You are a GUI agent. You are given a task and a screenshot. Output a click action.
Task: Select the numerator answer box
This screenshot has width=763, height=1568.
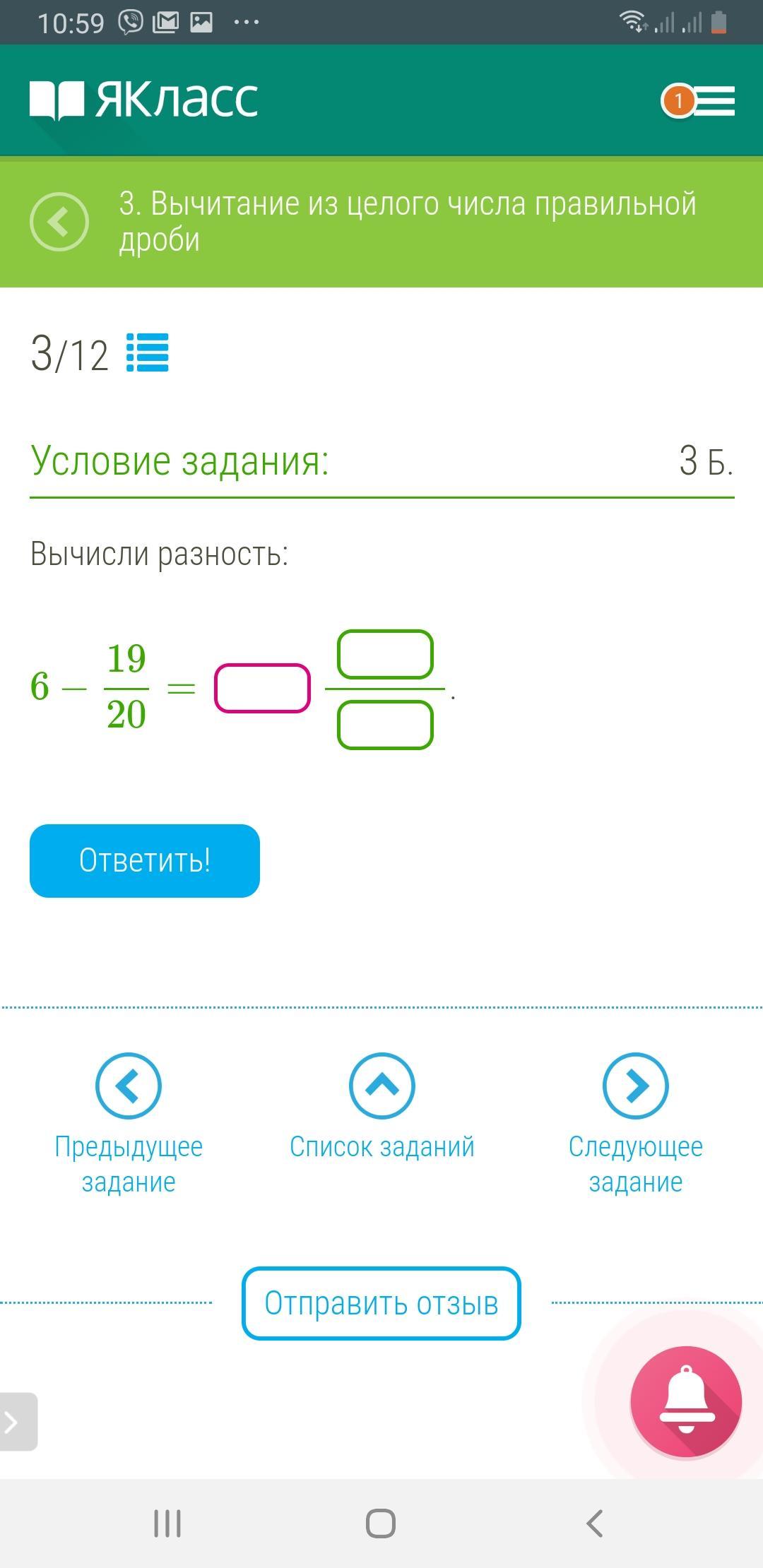click(385, 654)
